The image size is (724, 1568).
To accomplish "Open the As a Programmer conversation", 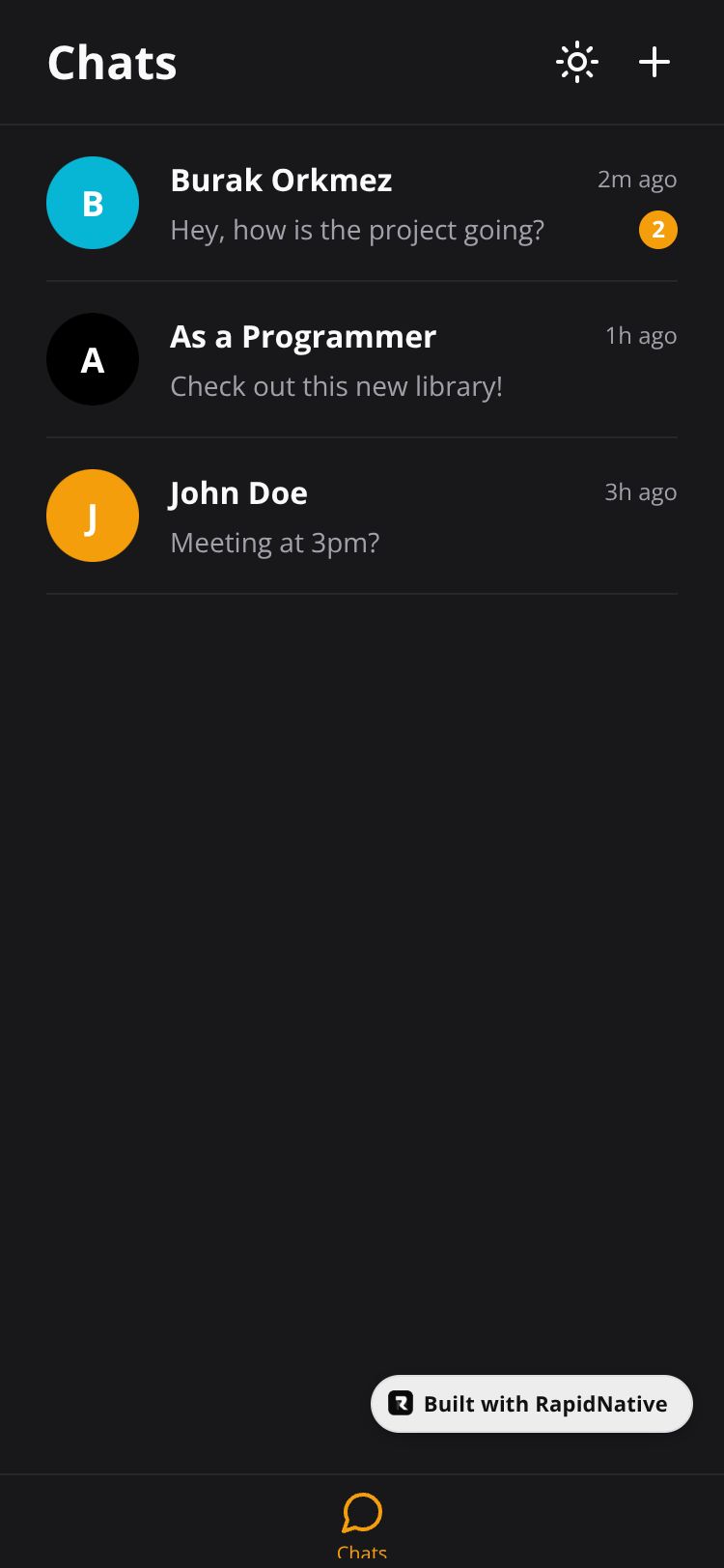I will click(x=361, y=360).
